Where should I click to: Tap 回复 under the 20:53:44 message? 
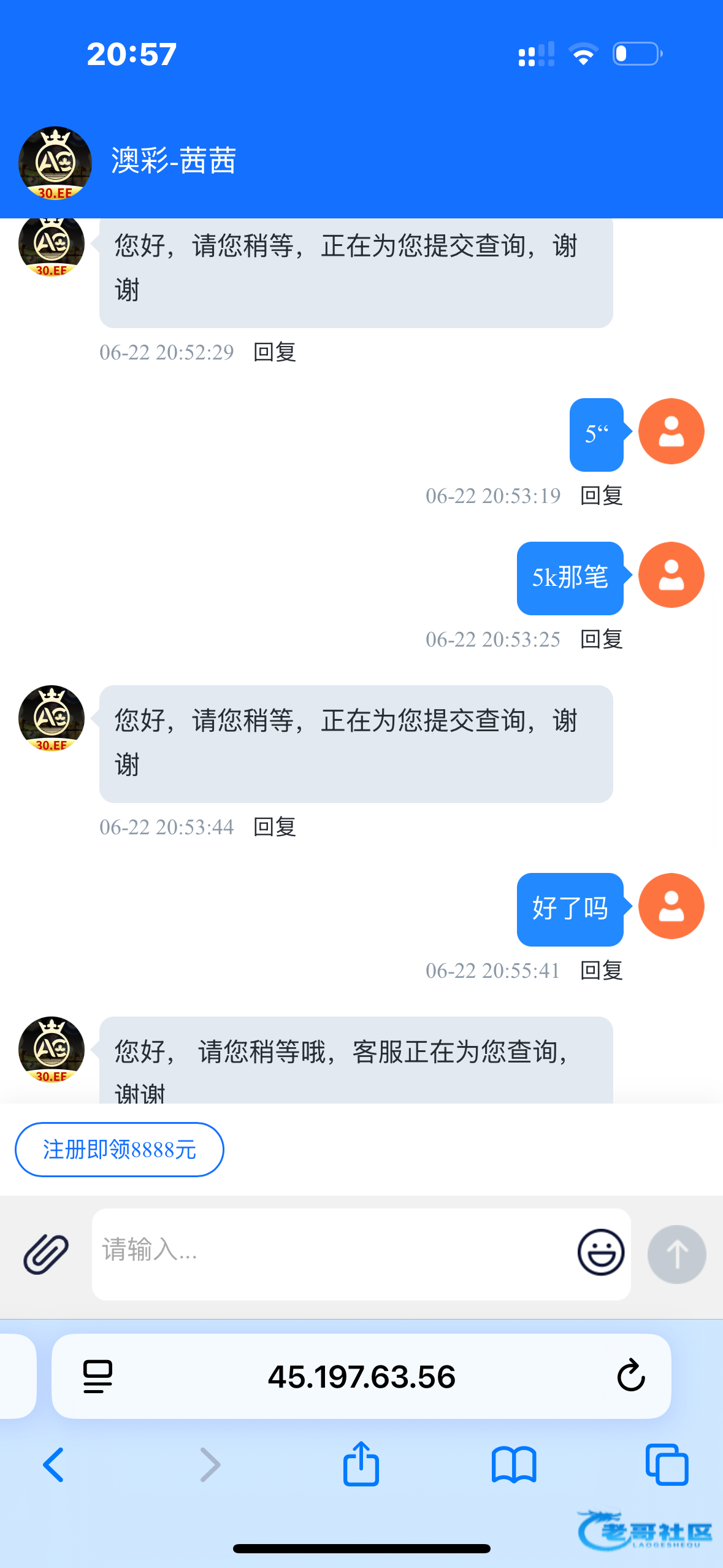click(x=275, y=827)
